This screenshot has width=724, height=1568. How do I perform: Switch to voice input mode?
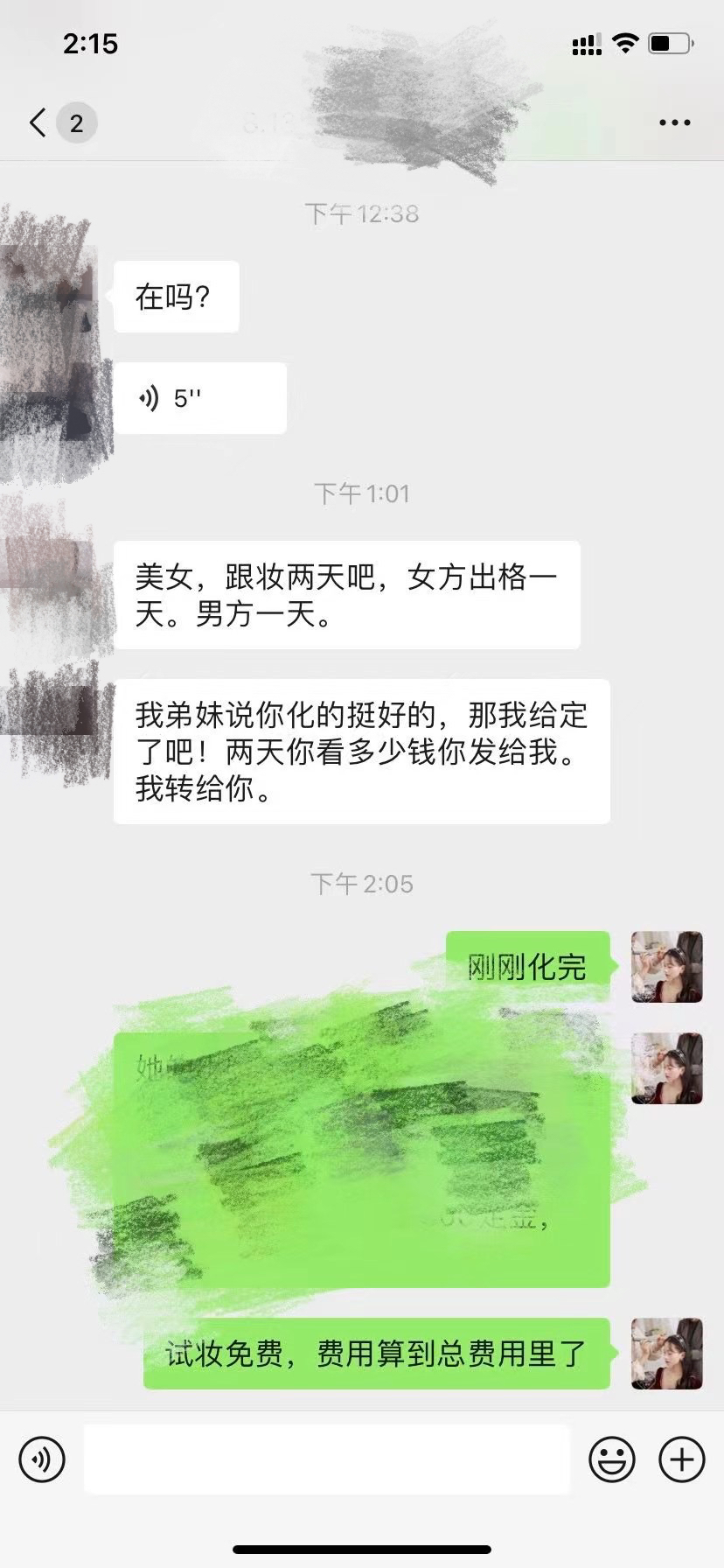point(42,1459)
